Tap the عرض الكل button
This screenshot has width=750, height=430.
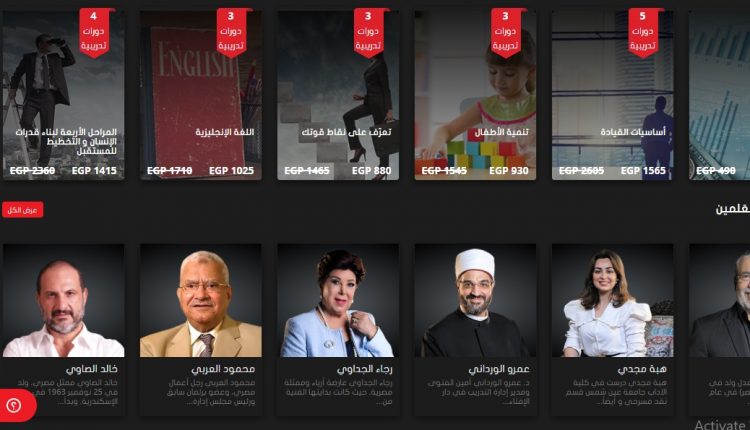[22, 210]
